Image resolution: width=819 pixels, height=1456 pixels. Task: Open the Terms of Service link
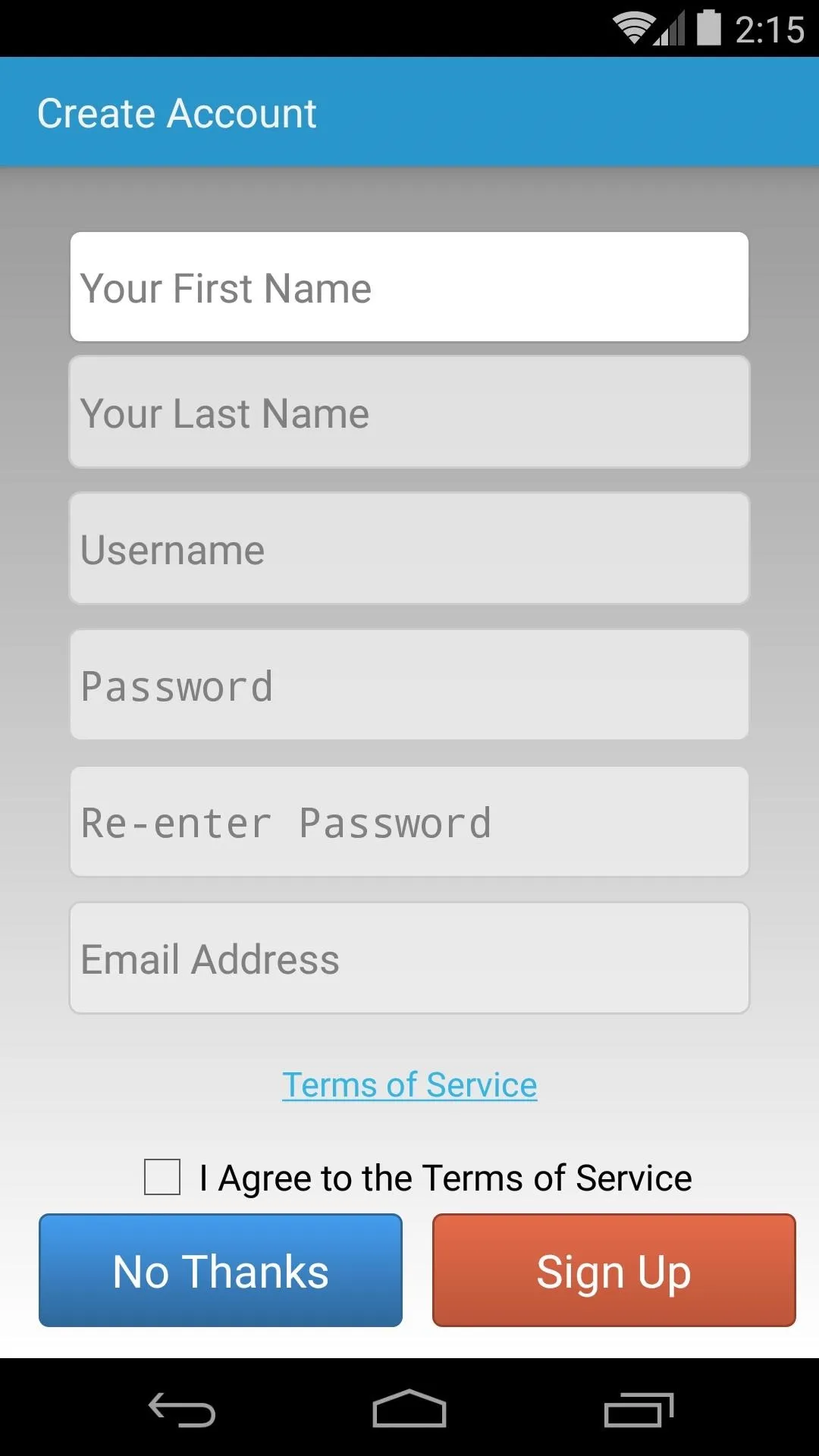click(409, 1085)
